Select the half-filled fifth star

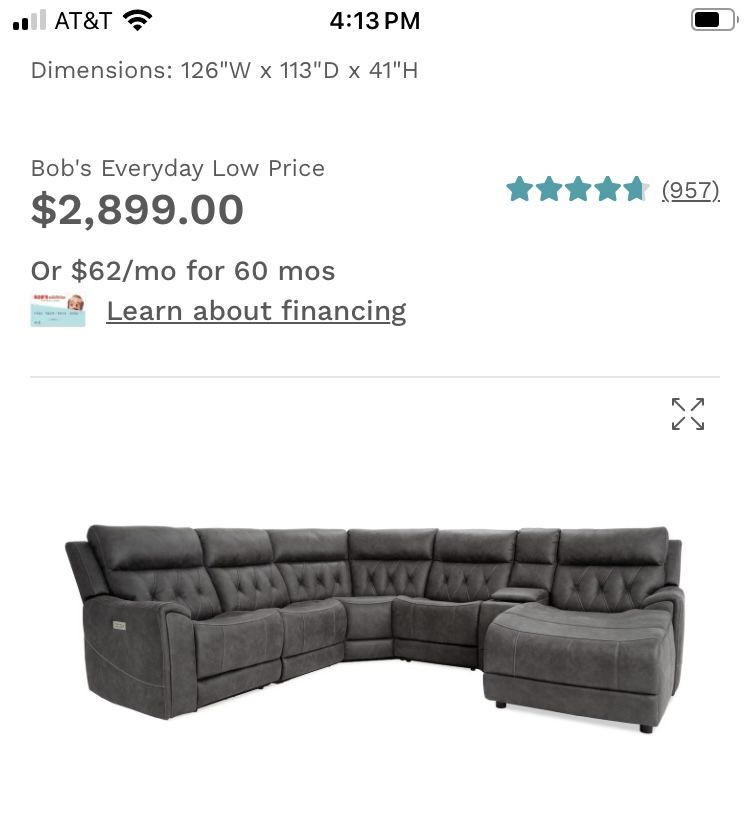point(637,189)
